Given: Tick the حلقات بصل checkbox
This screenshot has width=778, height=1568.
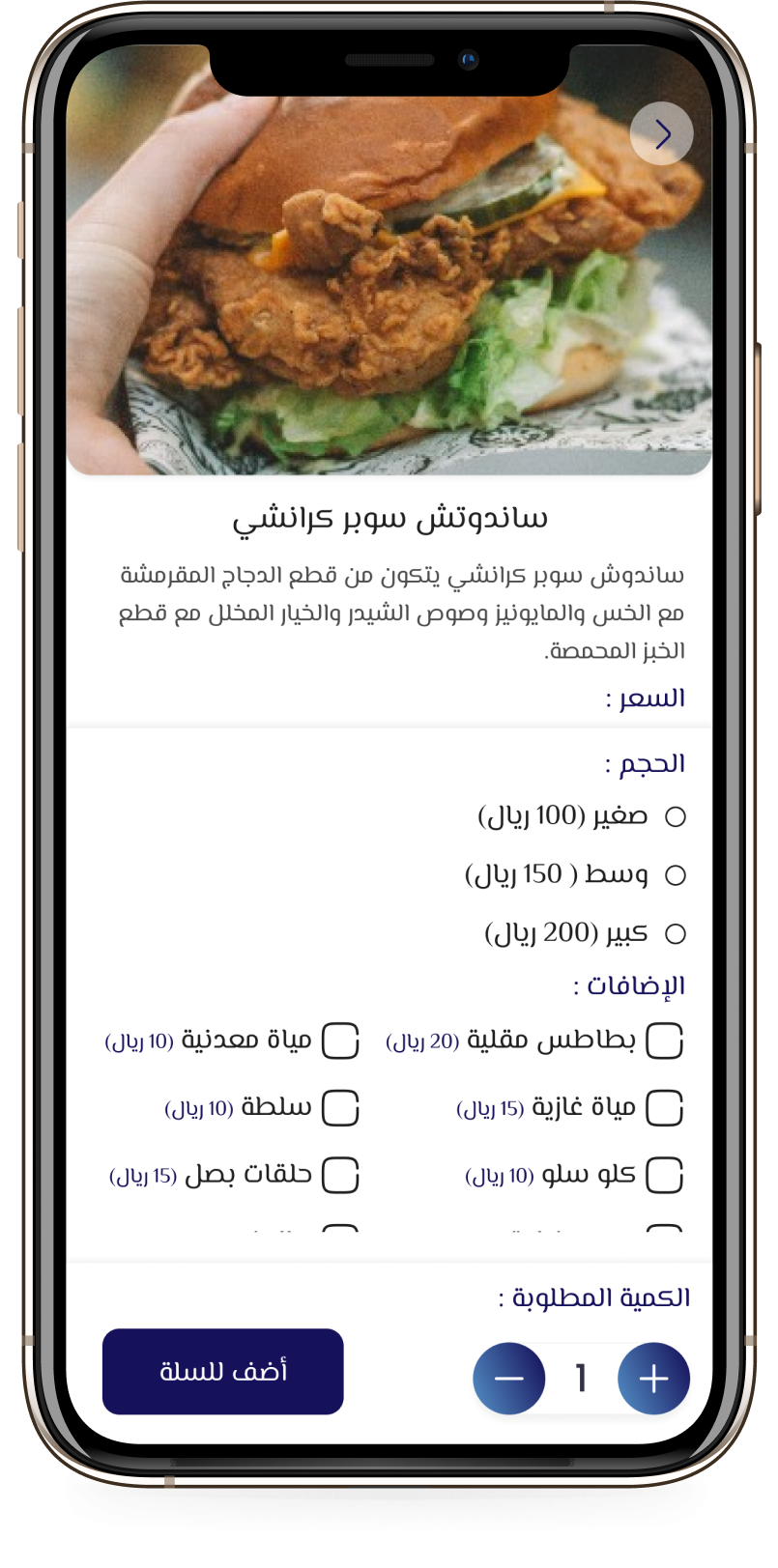Looking at the screenshot, I should 340,1175.
